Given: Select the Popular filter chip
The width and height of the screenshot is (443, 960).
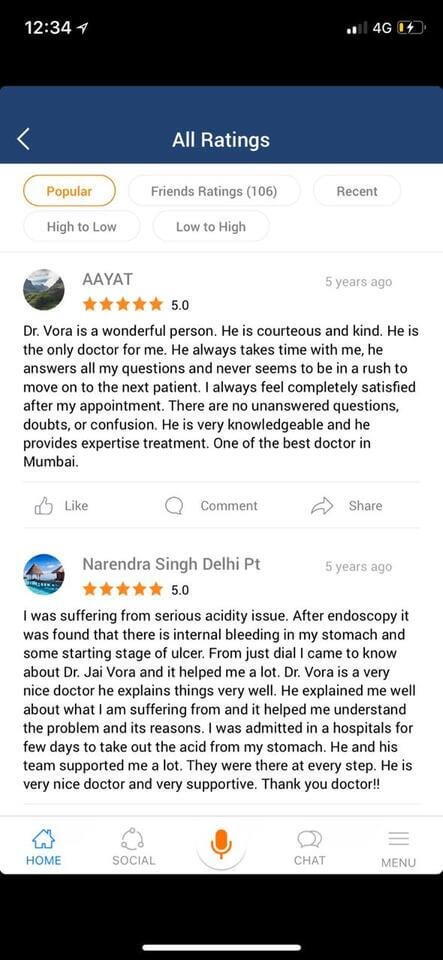Looking at the screenshot, I should click(69, 191).
